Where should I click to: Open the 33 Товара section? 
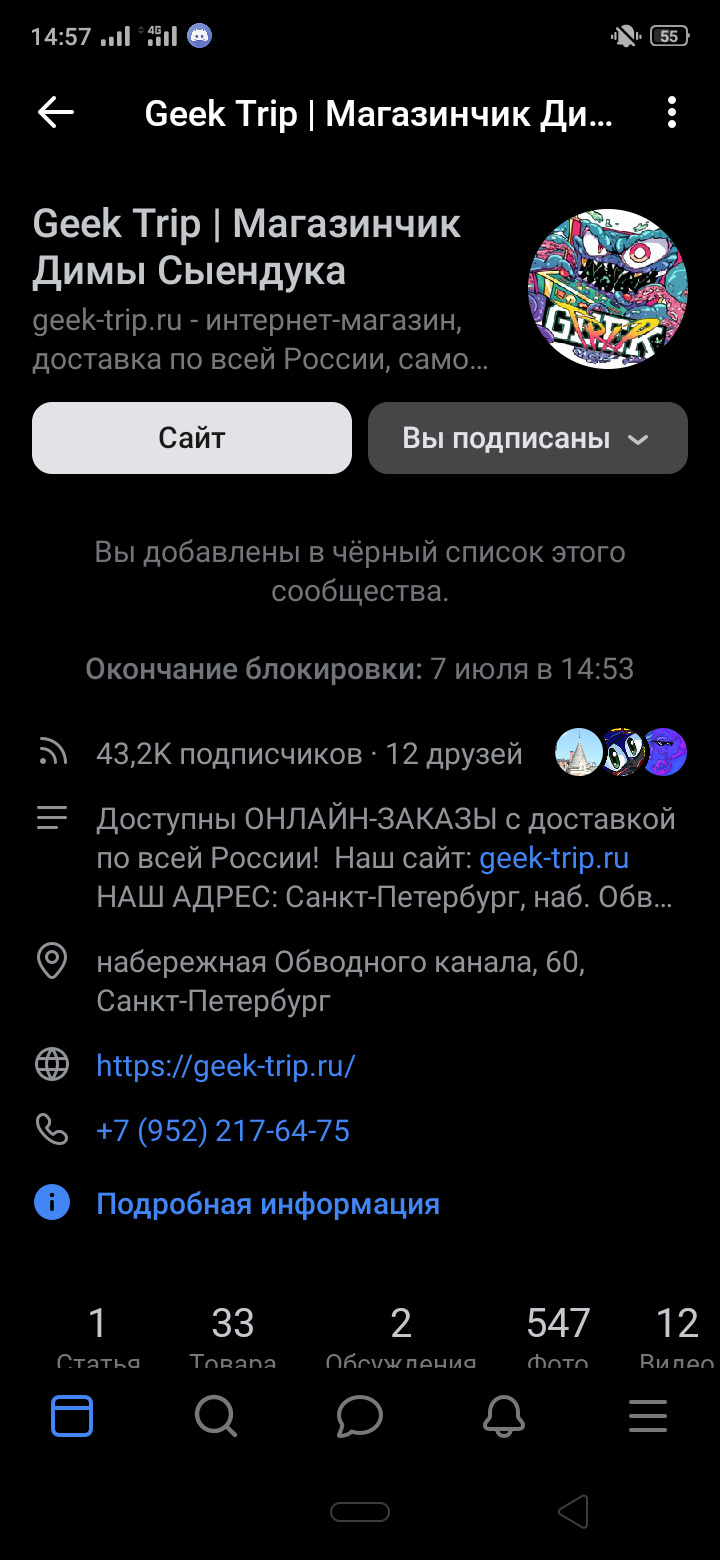233,1335
